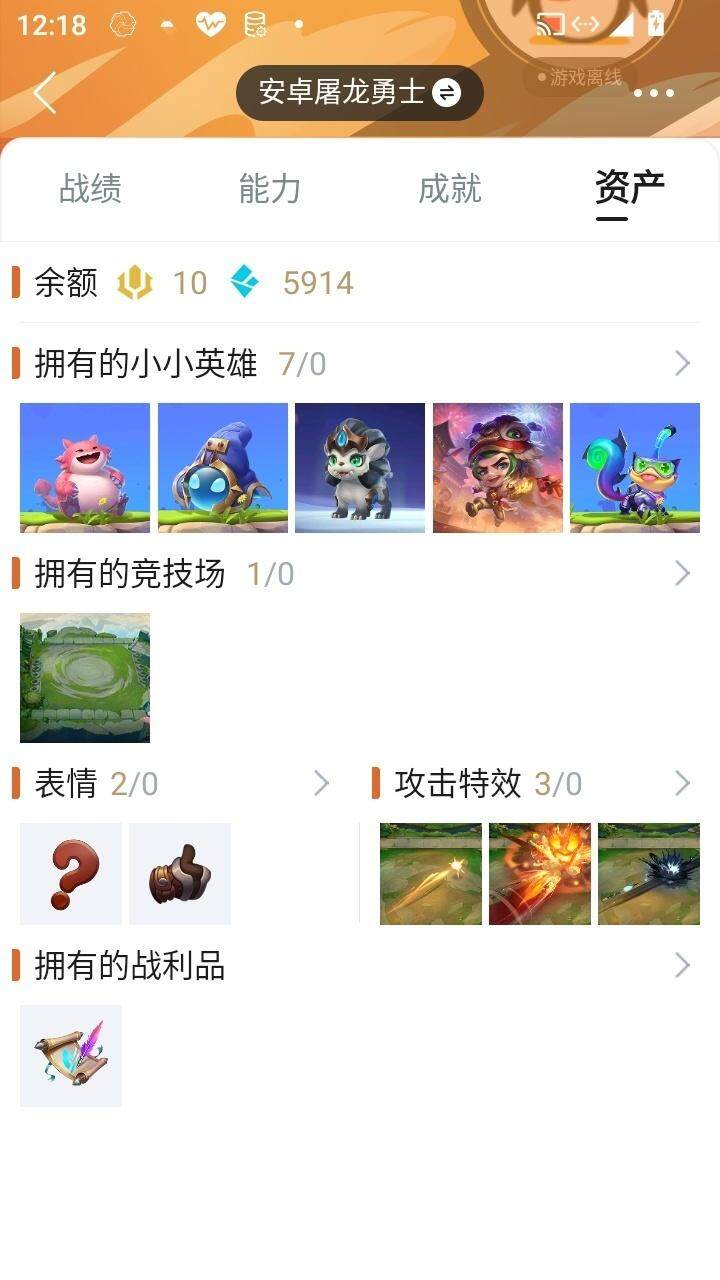Open the owned arena thumbnail
This screenshot has height=1280, width=720.
tap(85, 678)
